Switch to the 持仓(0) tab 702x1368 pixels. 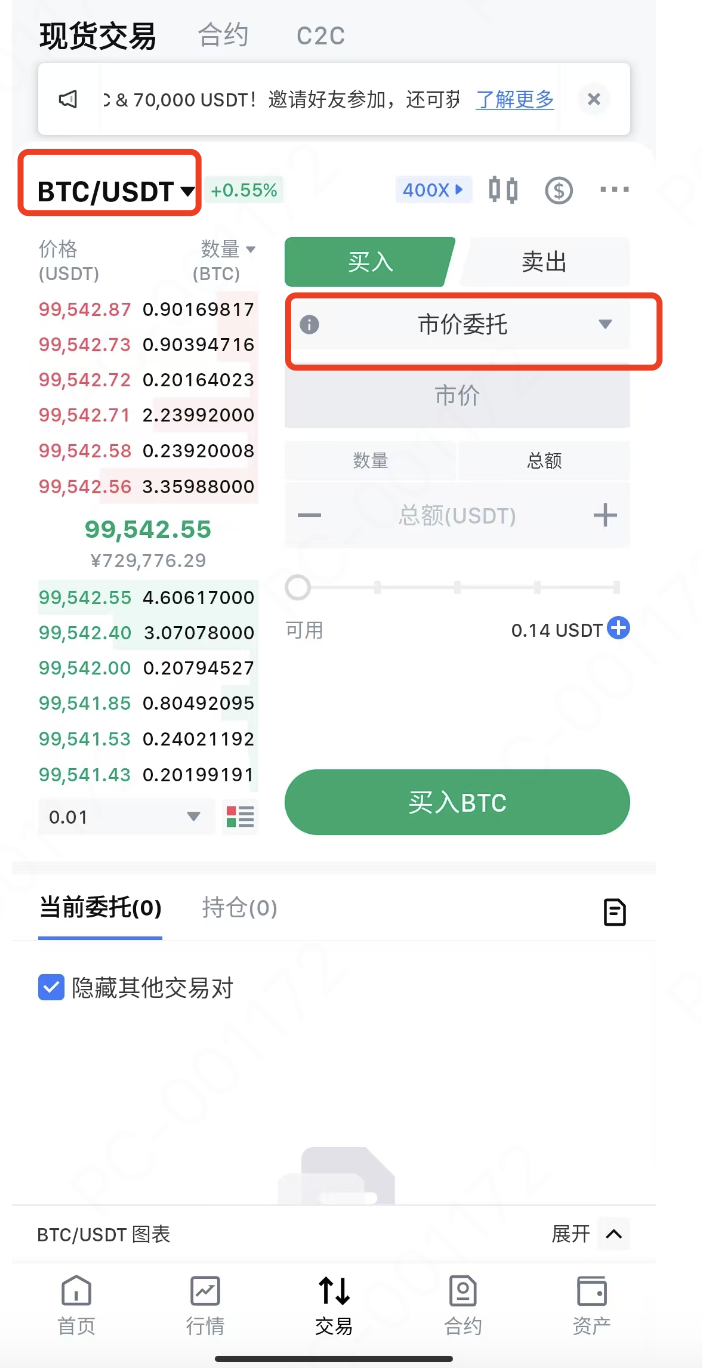click(x=240, y=908)
